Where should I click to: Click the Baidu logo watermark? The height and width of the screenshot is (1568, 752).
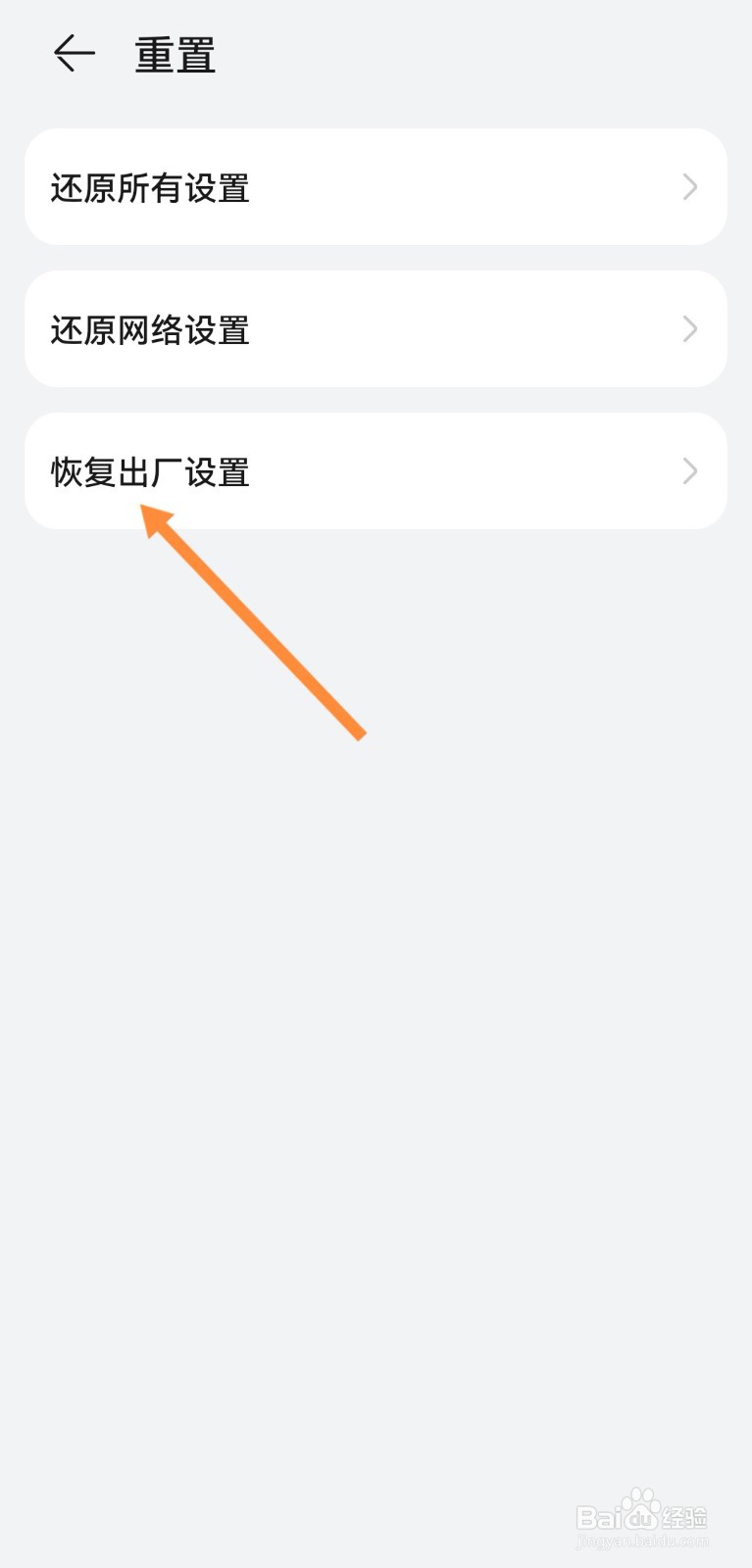tap(618, 1514)
